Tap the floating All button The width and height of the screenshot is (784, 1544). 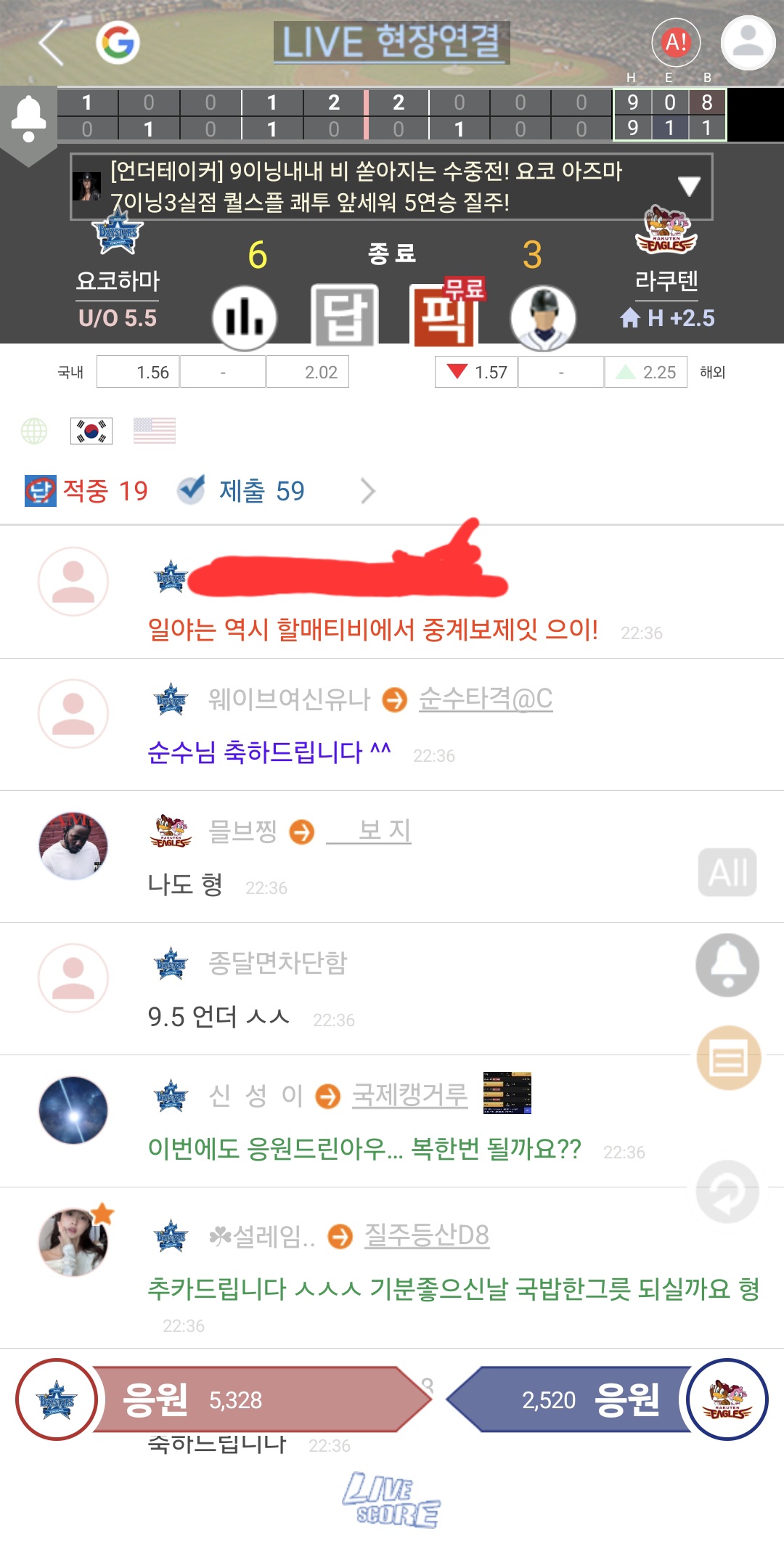pos(727,872)
